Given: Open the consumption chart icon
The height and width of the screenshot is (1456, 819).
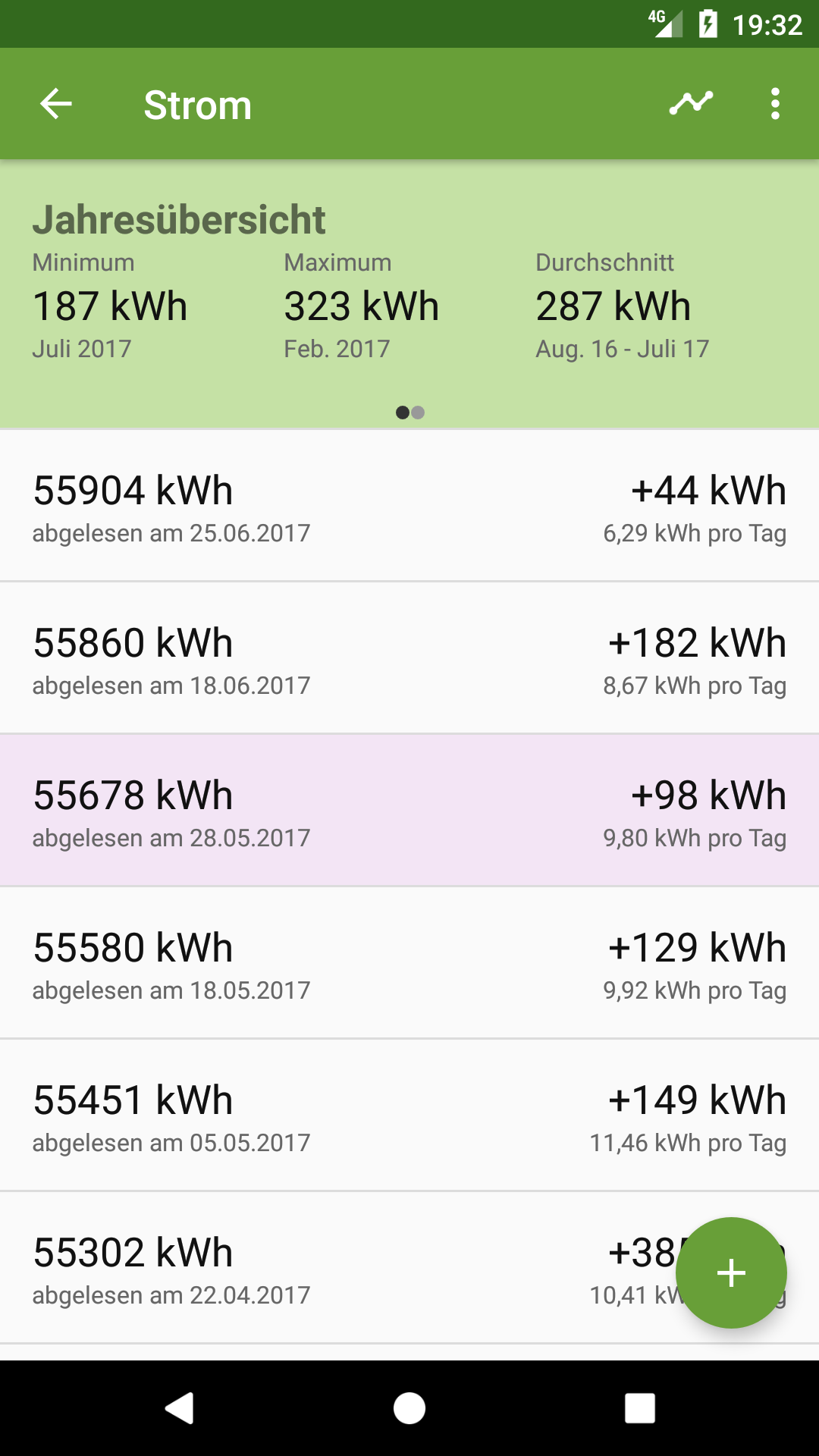Looking at the screenshot, I should (691, 103).
